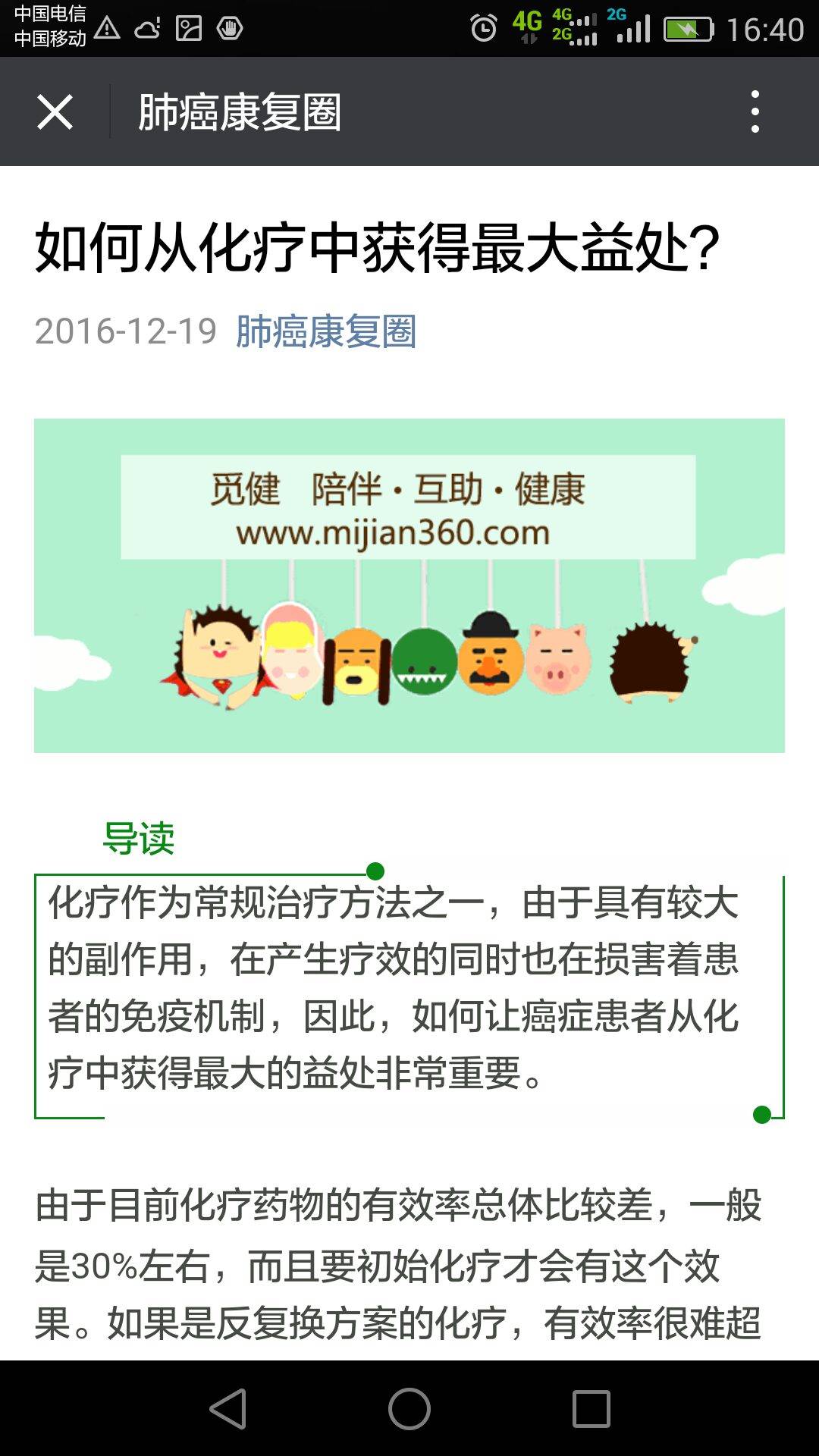Go back using the system back button
The height and width of the screenshot is (1456, 819).
(x=227, y=1409)
